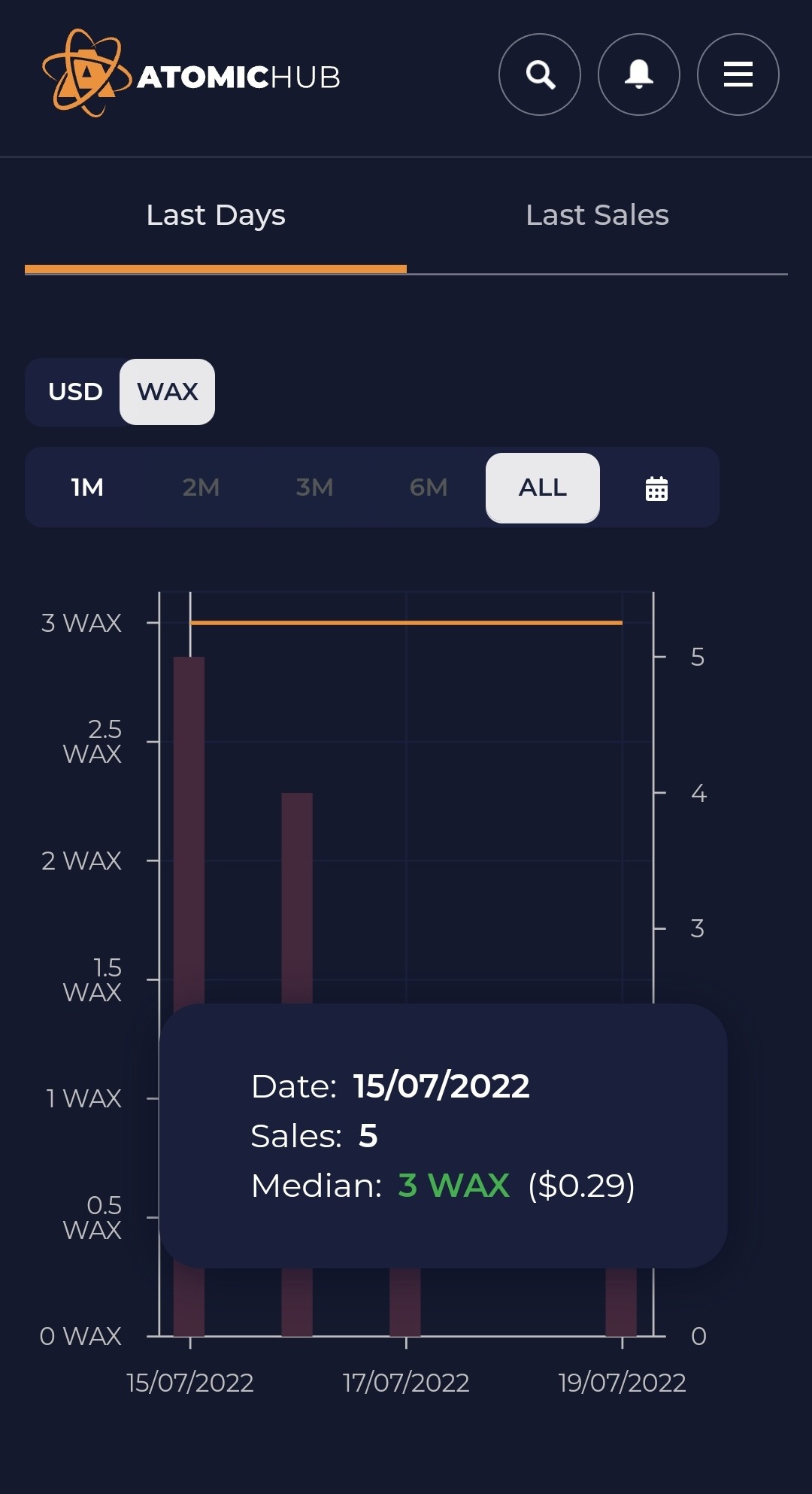Select the ALL time range
The width and height of the screenshot is (812, 1494).
tap(543, 487)
